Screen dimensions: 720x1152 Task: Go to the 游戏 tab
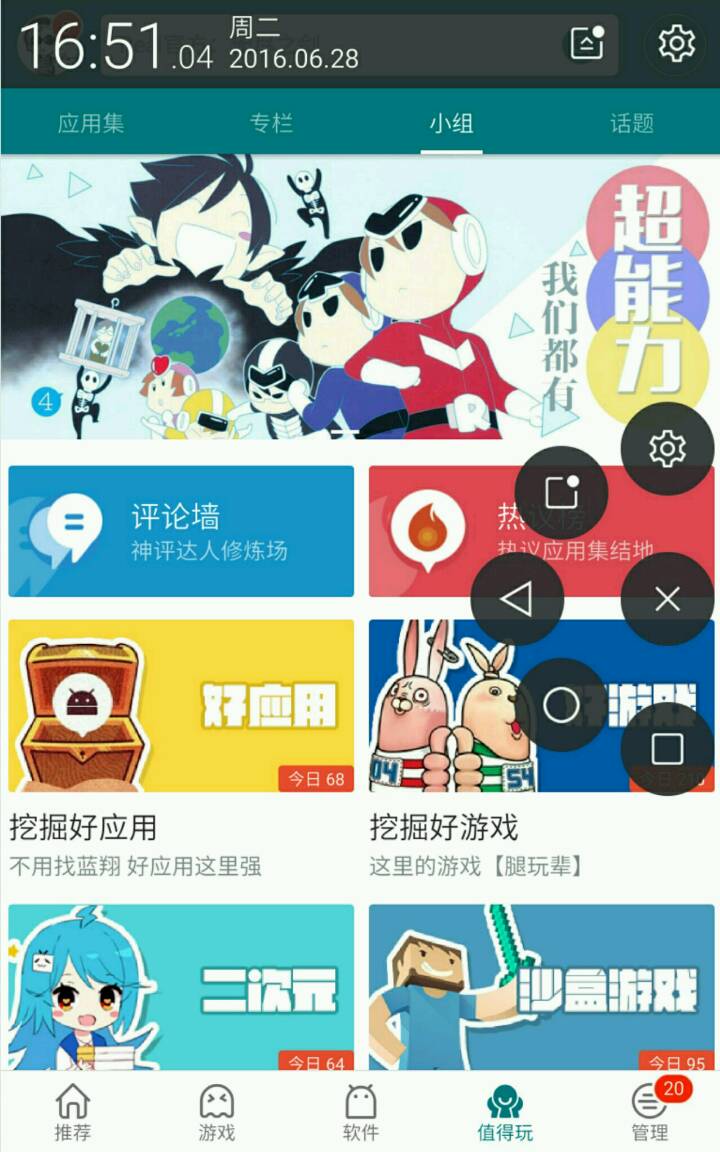(216, 1113)
